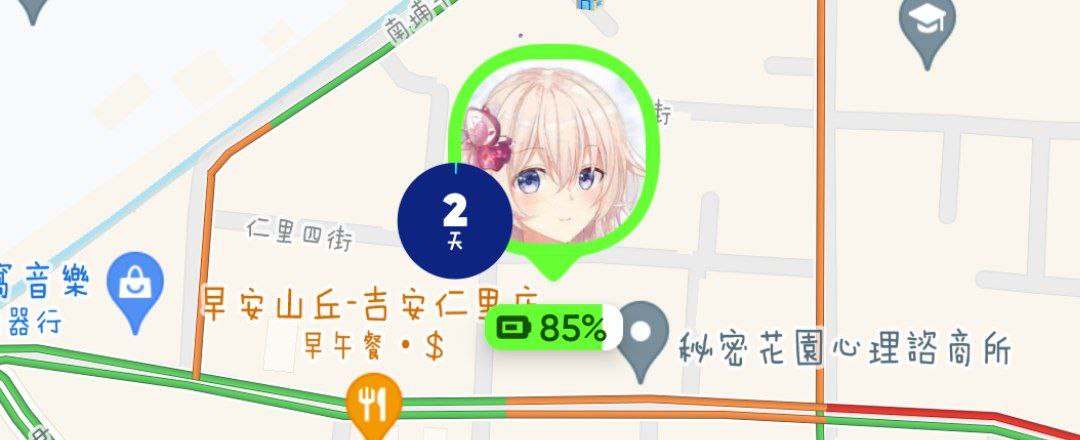Select the school pin with graduation cap
Image resolution: width=1080 pixels, height=440 pixels.
click(925, 28)
